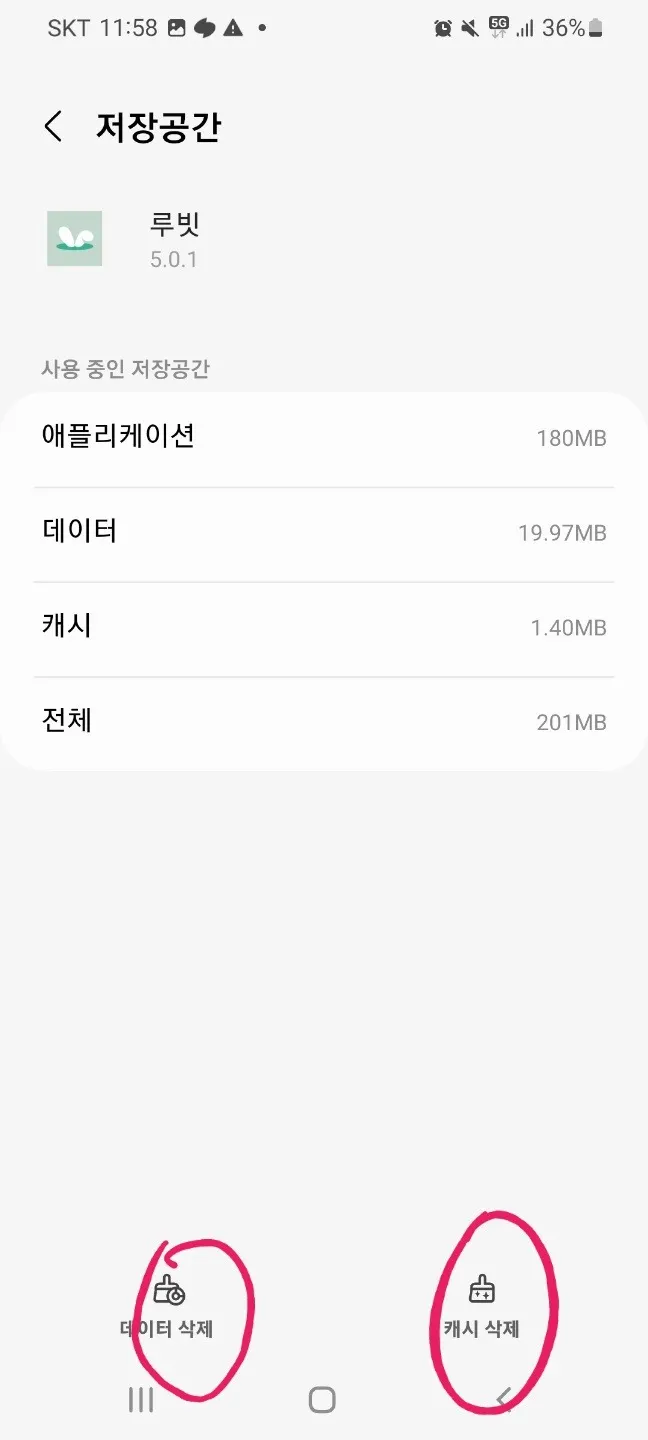Tap the 데이터 삭제 button
The width and height of the screenshot is (648, 1440).
click(x=167, y=1308)
